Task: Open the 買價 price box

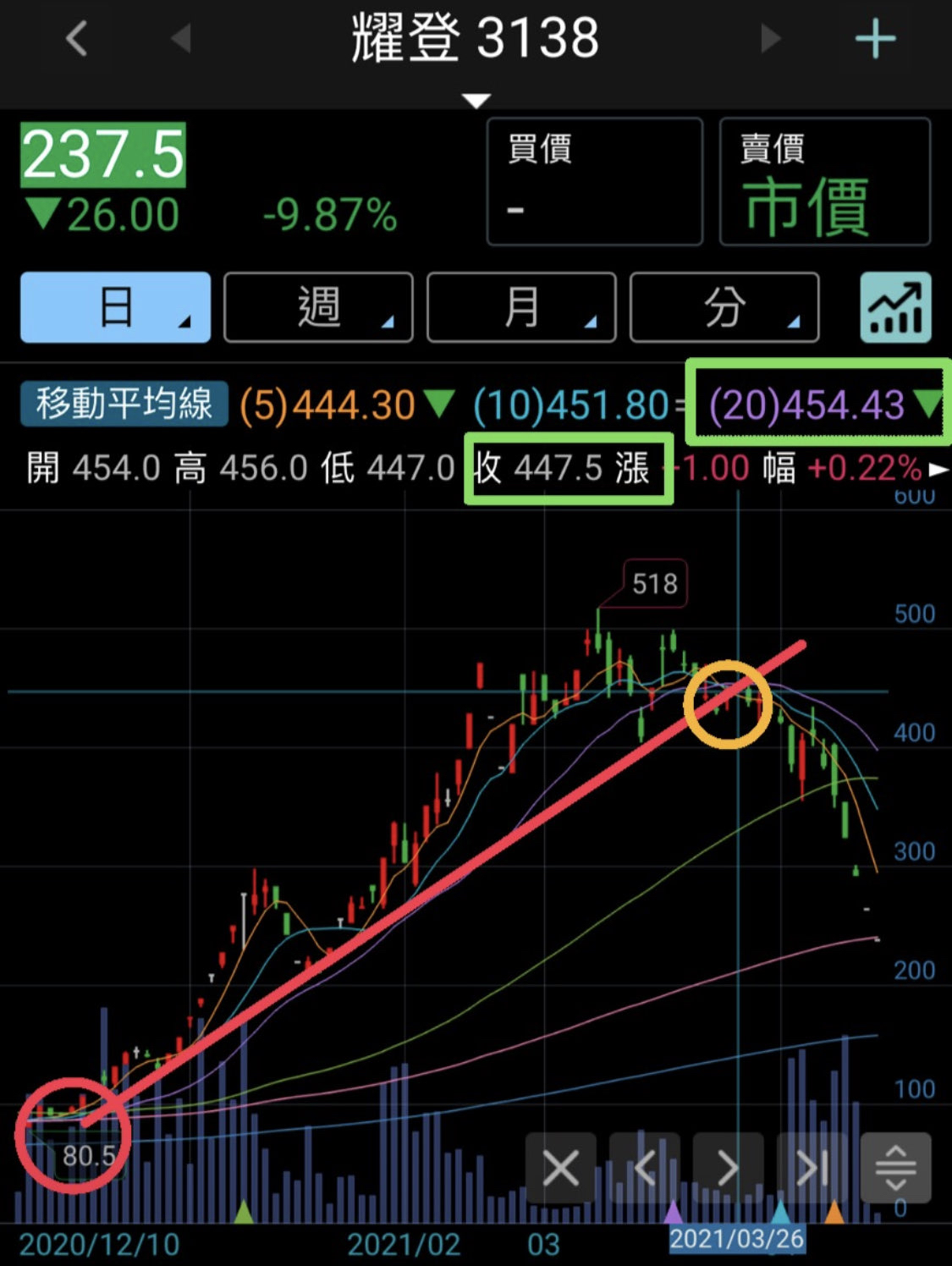Action: coord(594,181)
